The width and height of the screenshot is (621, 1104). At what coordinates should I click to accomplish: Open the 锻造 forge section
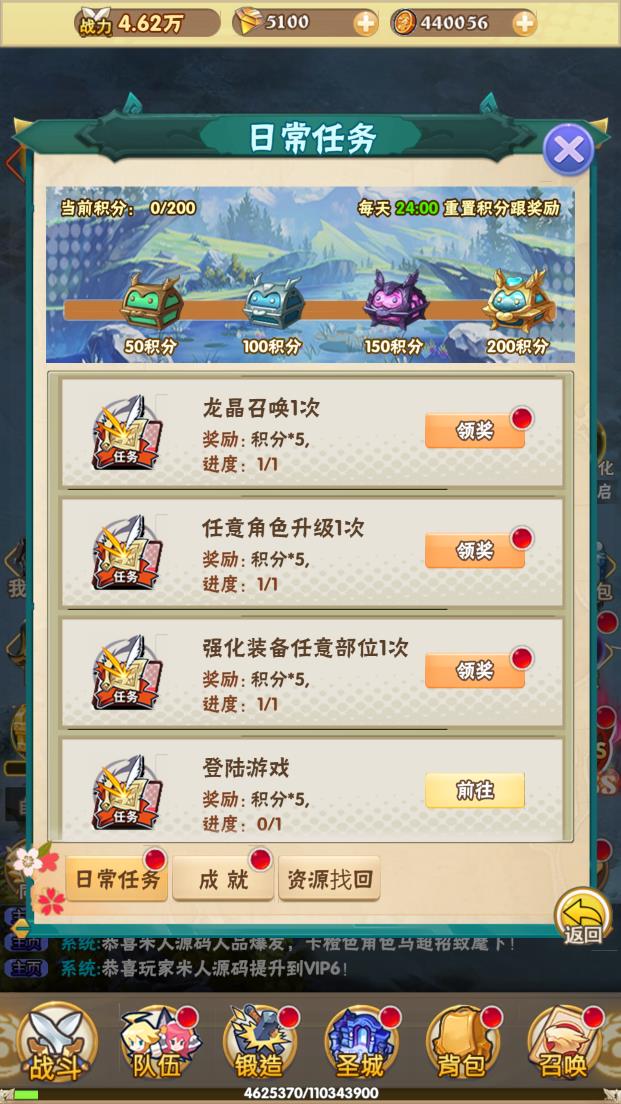pyautogui.click(x=259, y=1045)
